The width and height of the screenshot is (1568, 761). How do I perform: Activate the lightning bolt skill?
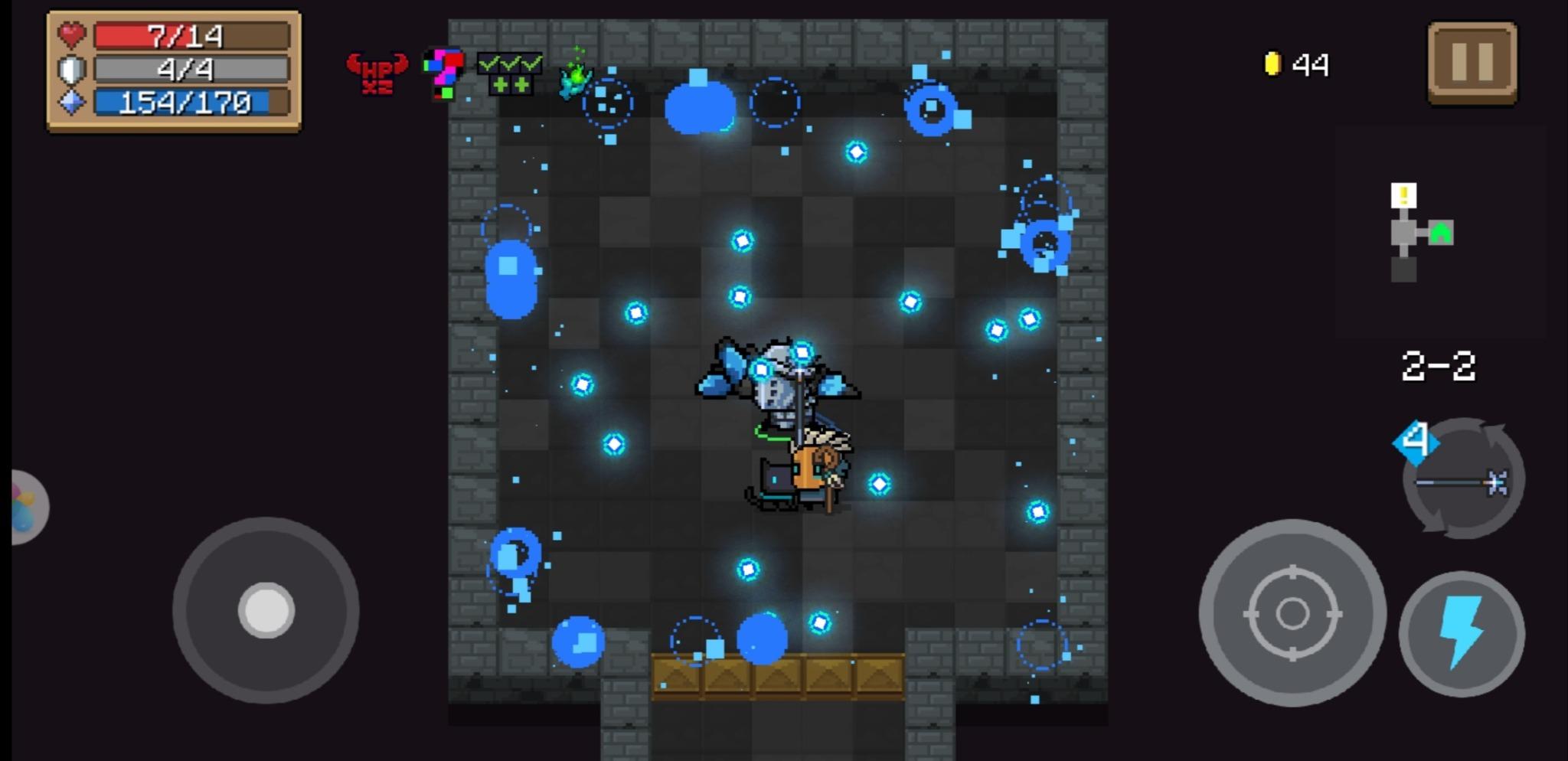point(1462,634)
